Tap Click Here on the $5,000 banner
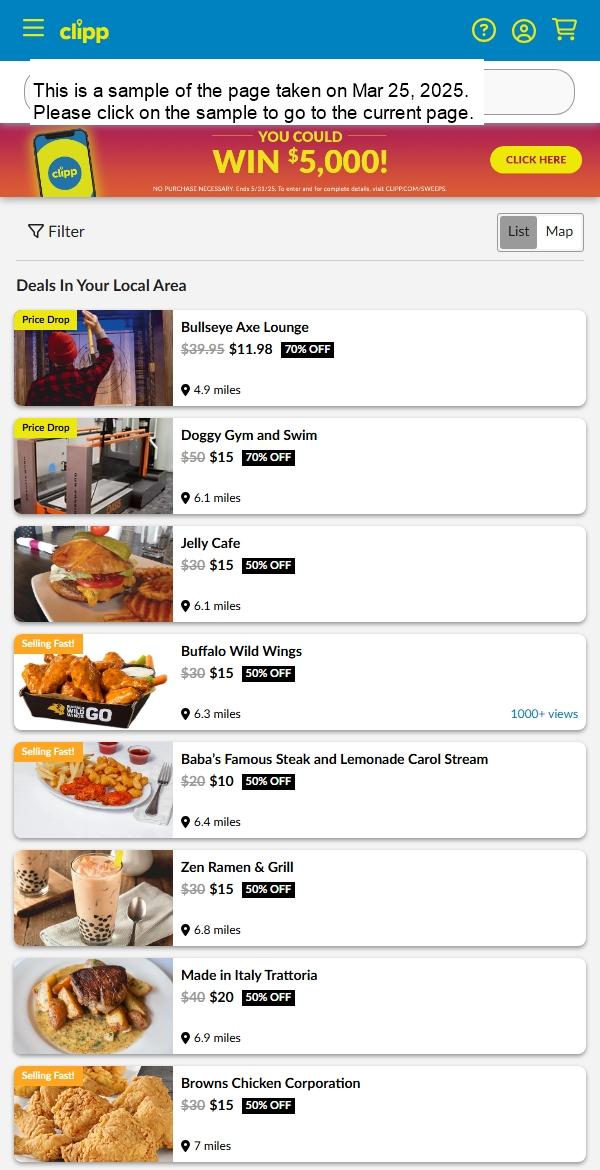The image size is (600, 1170). pos(535,160)
